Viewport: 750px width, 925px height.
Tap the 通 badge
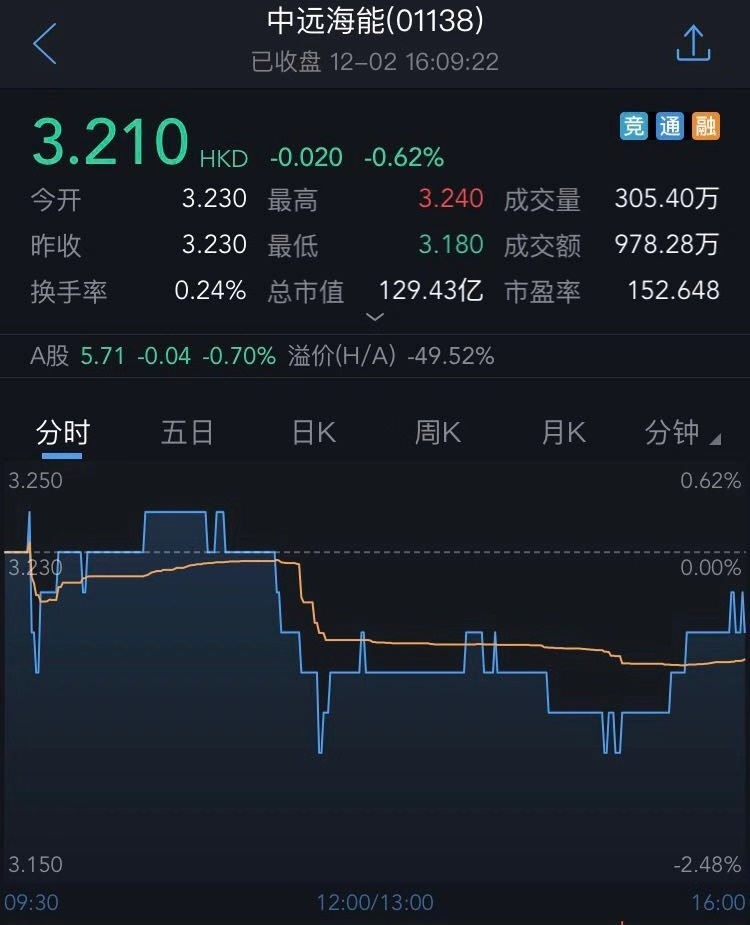click(x=669, y=126)
